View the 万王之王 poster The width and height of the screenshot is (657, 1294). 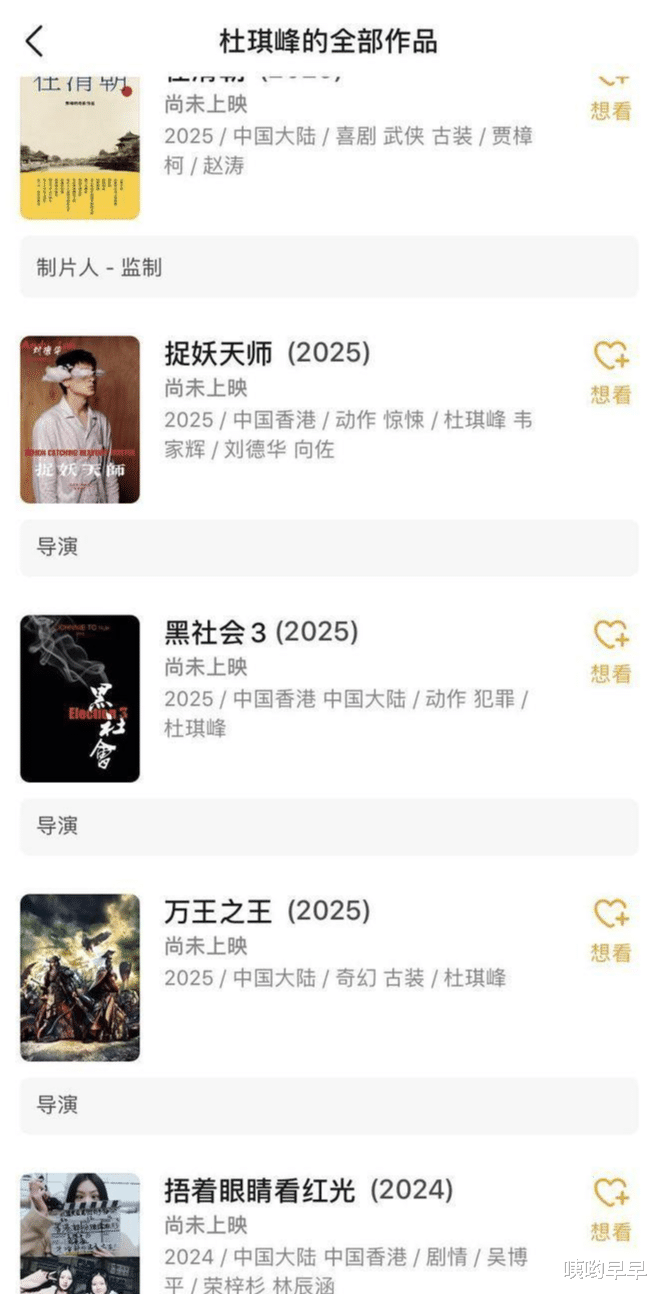[x=80, y=977]
